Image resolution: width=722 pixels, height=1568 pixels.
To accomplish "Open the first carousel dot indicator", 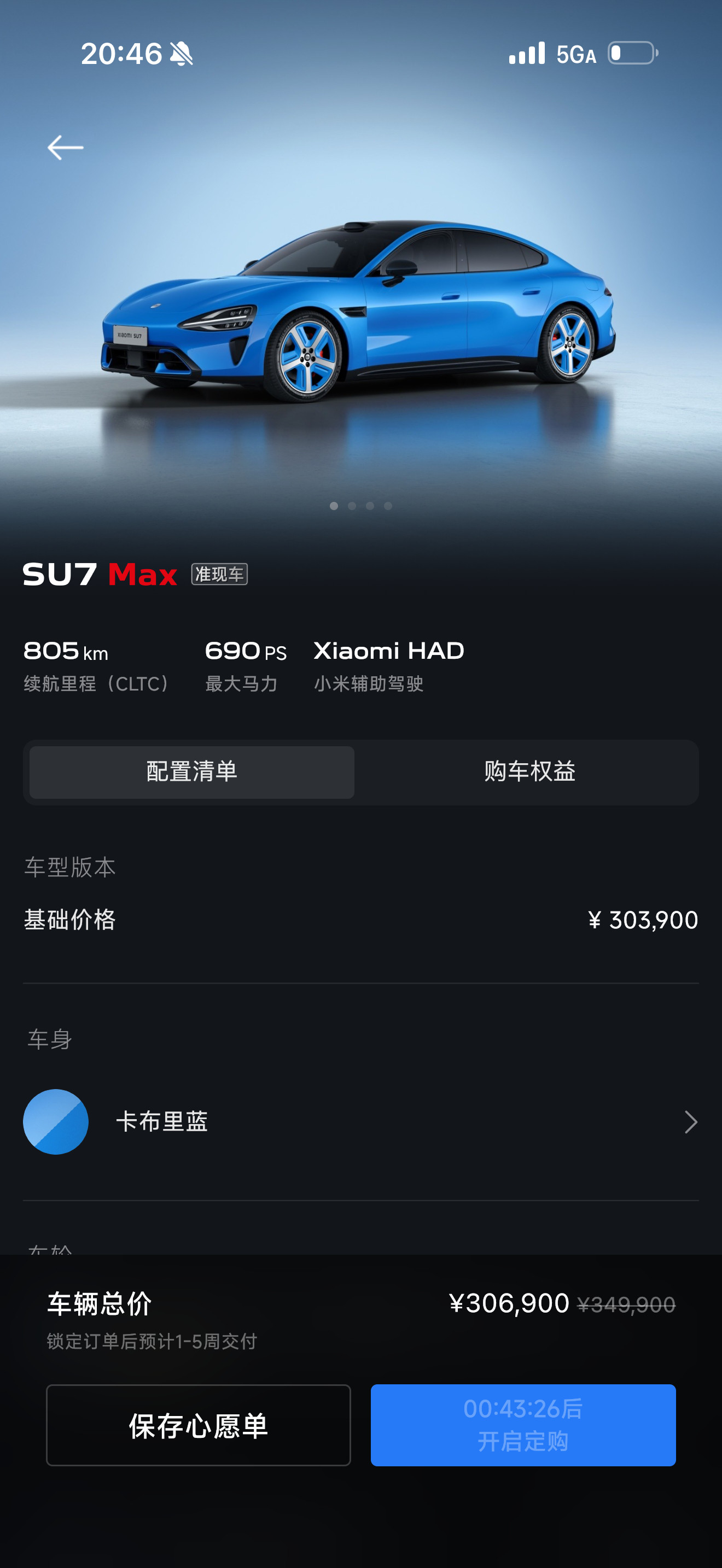I will click(x=334, y=505).
